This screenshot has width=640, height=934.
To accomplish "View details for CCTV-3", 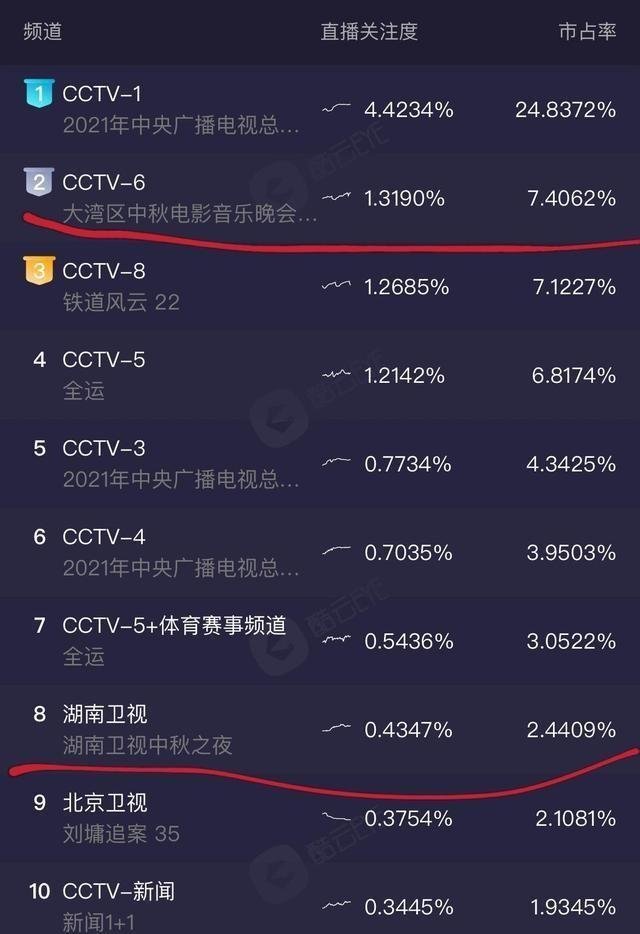I will click(x=180, y=463).
